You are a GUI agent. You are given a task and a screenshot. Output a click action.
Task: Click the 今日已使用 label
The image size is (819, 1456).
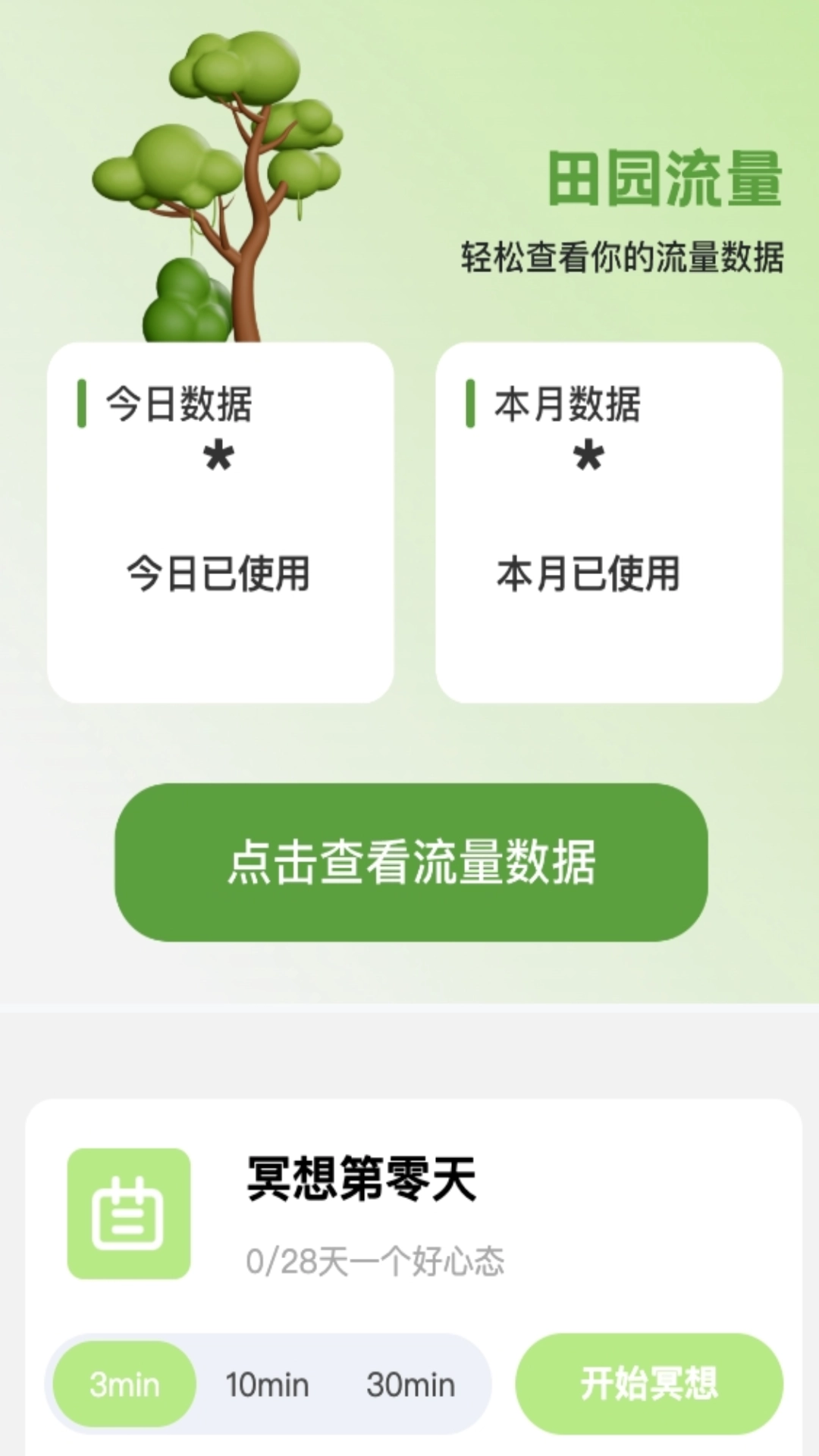pyautogui.click(x=220, y=575)
